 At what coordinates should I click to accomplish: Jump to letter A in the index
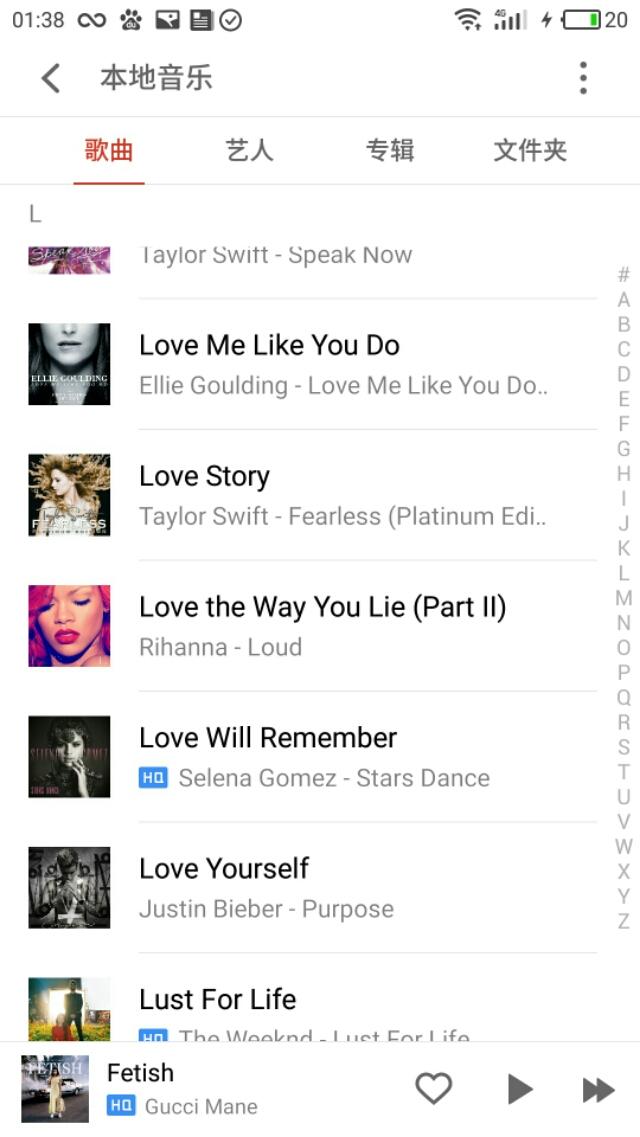pos(623,299)
